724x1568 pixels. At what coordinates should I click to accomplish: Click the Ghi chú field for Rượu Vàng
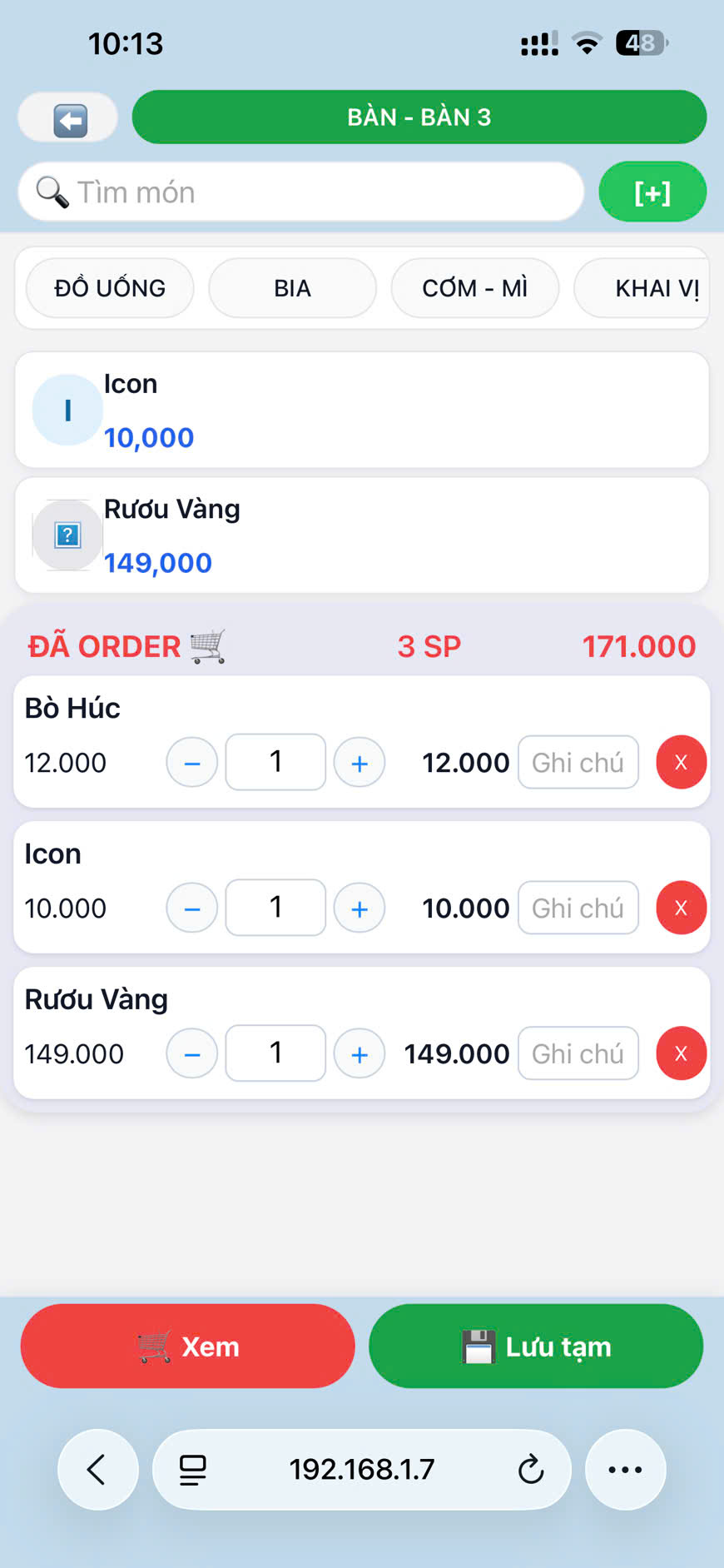coord(578,1053)
